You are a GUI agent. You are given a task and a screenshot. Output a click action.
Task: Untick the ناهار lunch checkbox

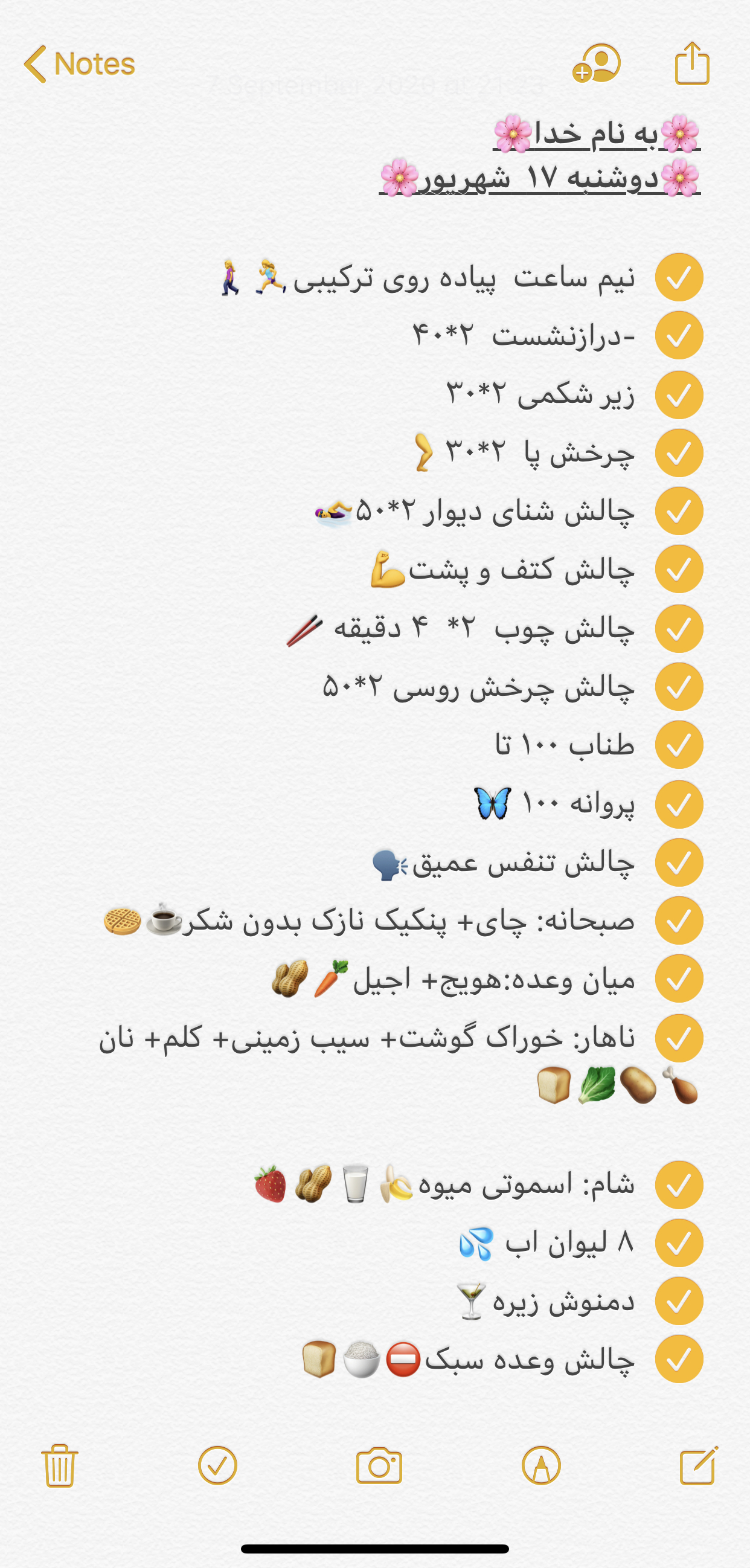click(679, 1038)
